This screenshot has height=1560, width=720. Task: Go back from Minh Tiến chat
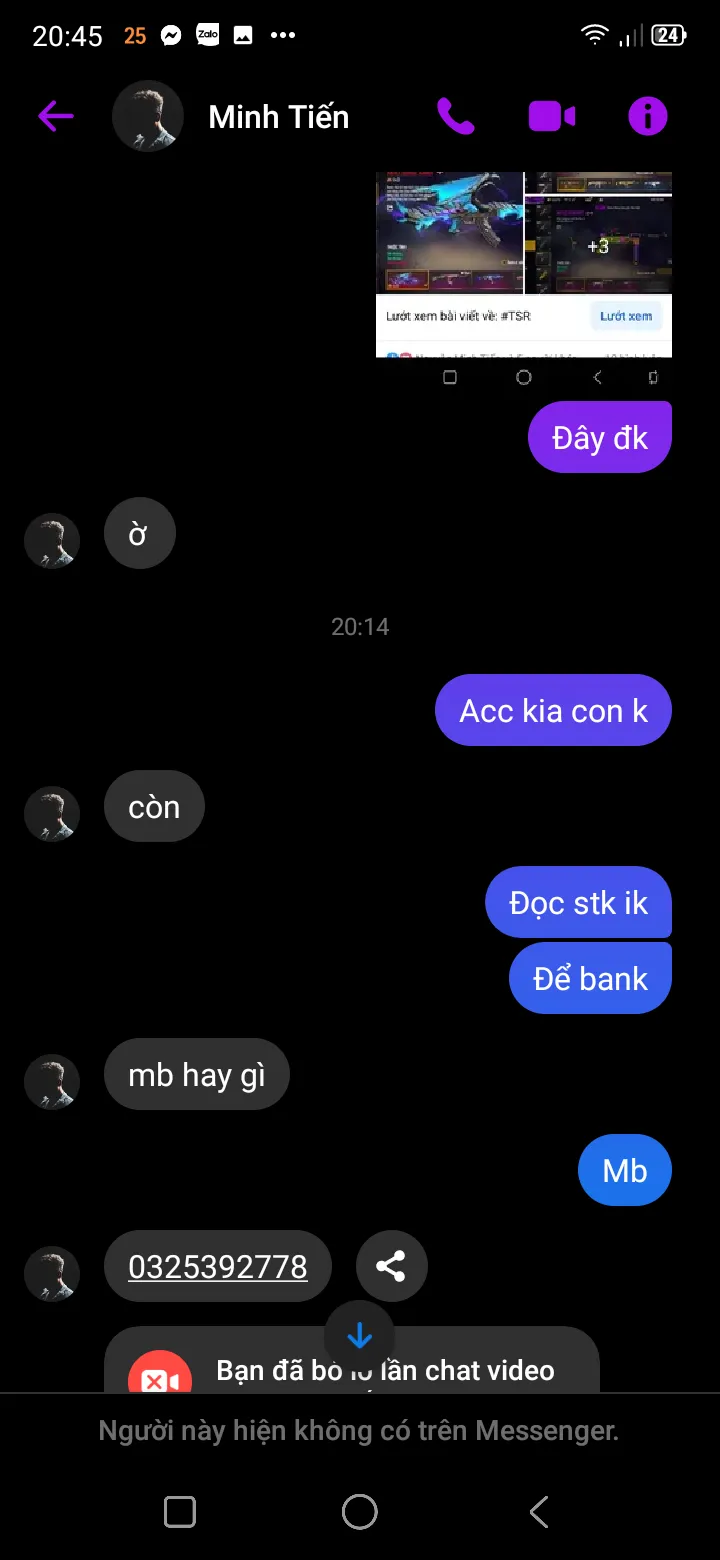[56, 117]
